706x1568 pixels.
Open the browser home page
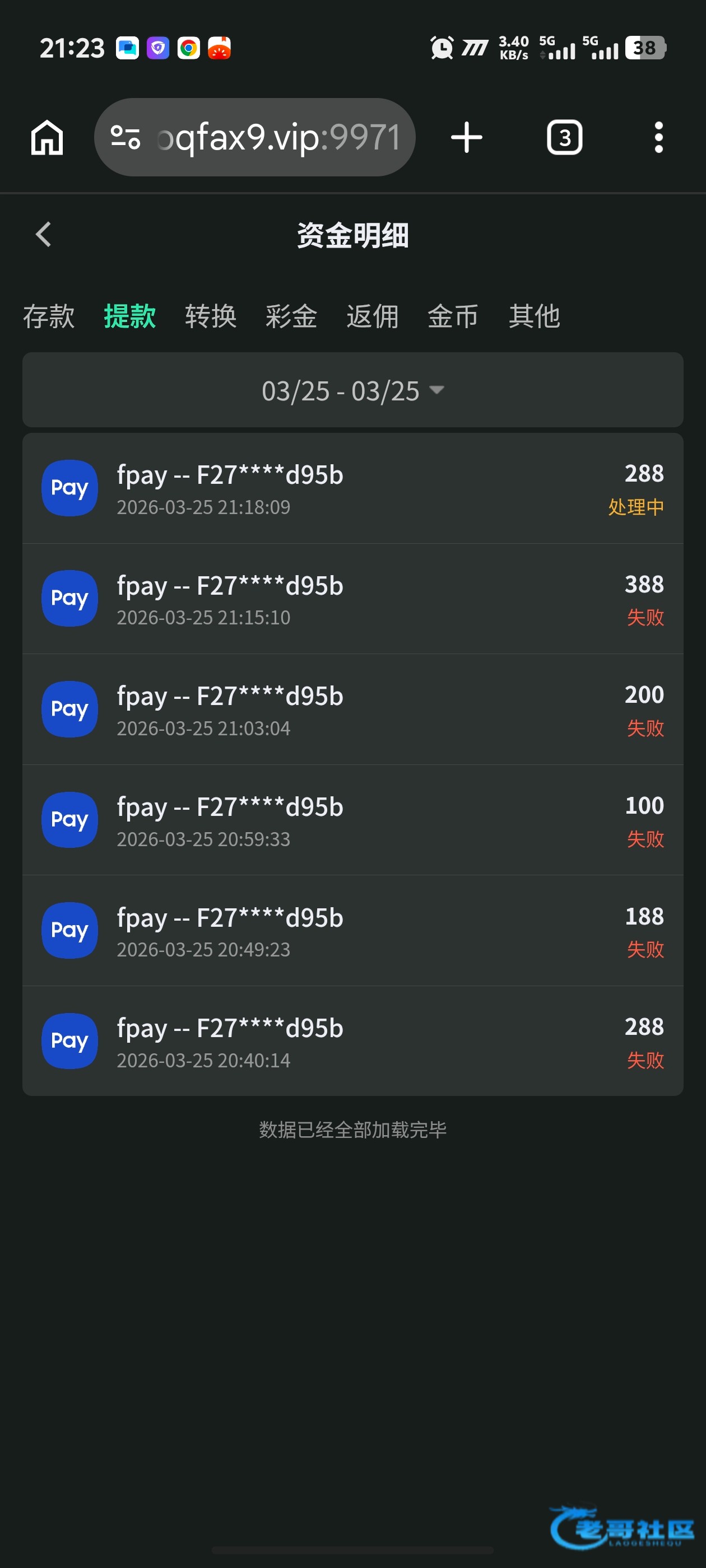coord(47,138)
